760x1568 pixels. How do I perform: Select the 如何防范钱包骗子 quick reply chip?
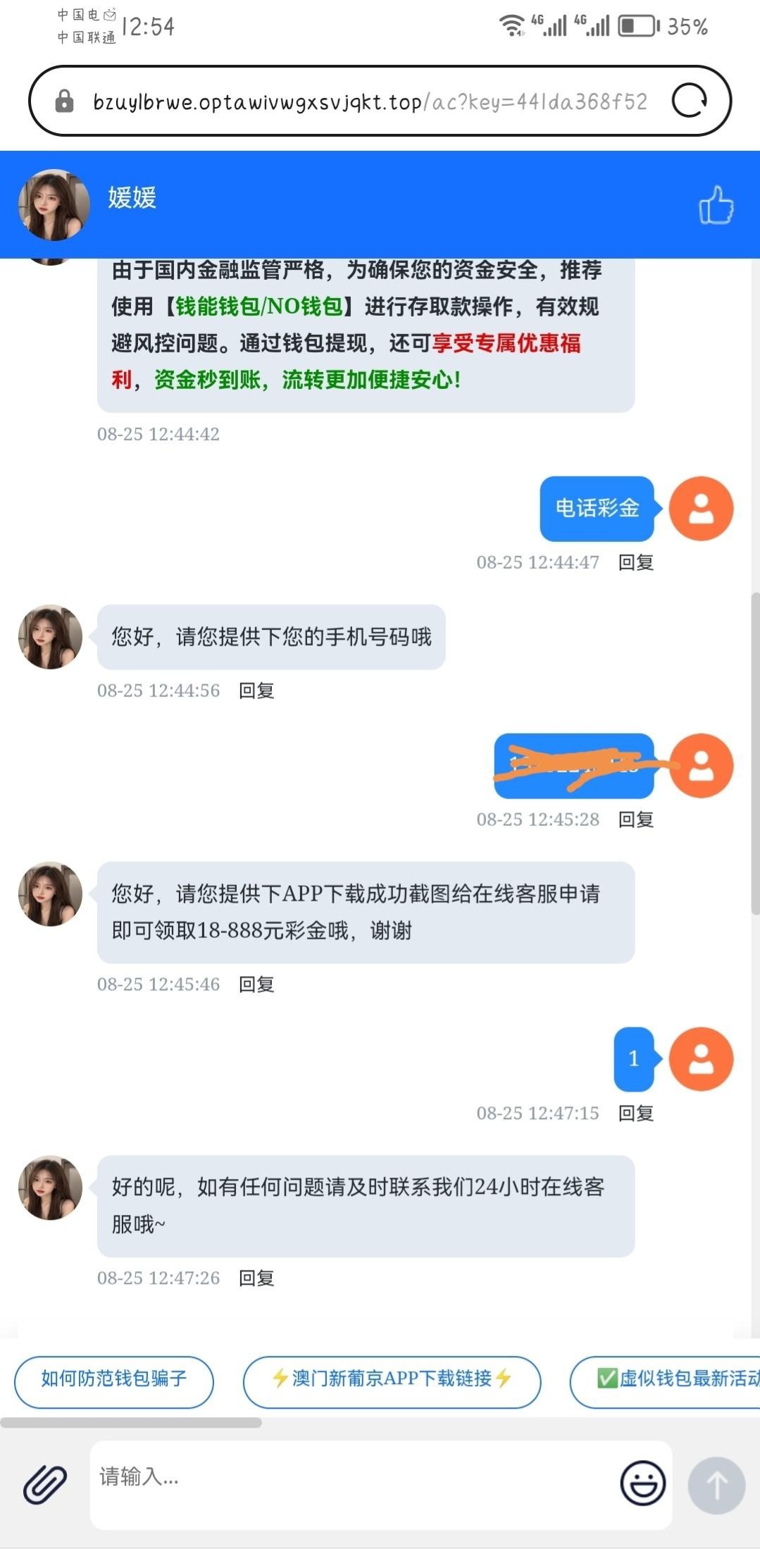(114, 1378)
